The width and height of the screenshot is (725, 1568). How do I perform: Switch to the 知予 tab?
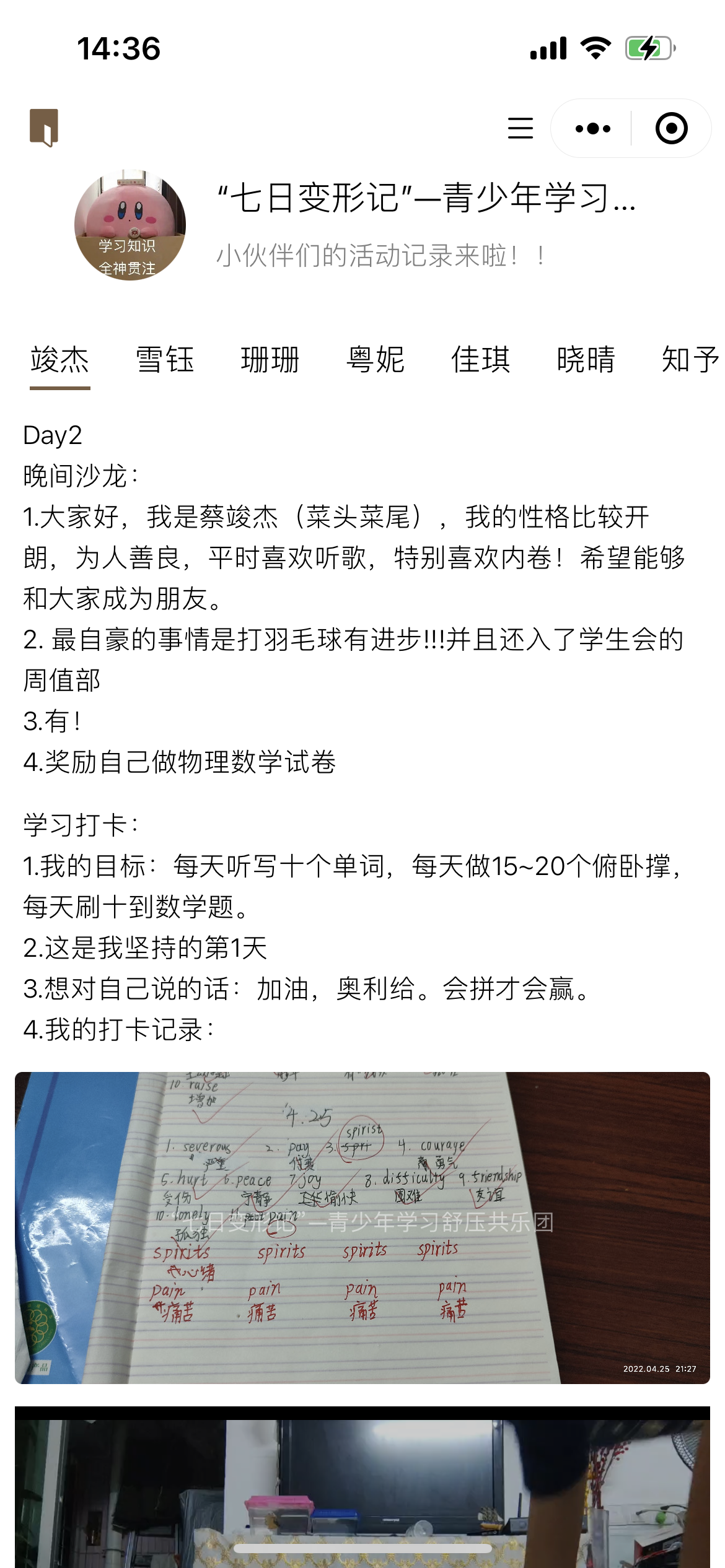pyautogui.click(x=689, y=360)
